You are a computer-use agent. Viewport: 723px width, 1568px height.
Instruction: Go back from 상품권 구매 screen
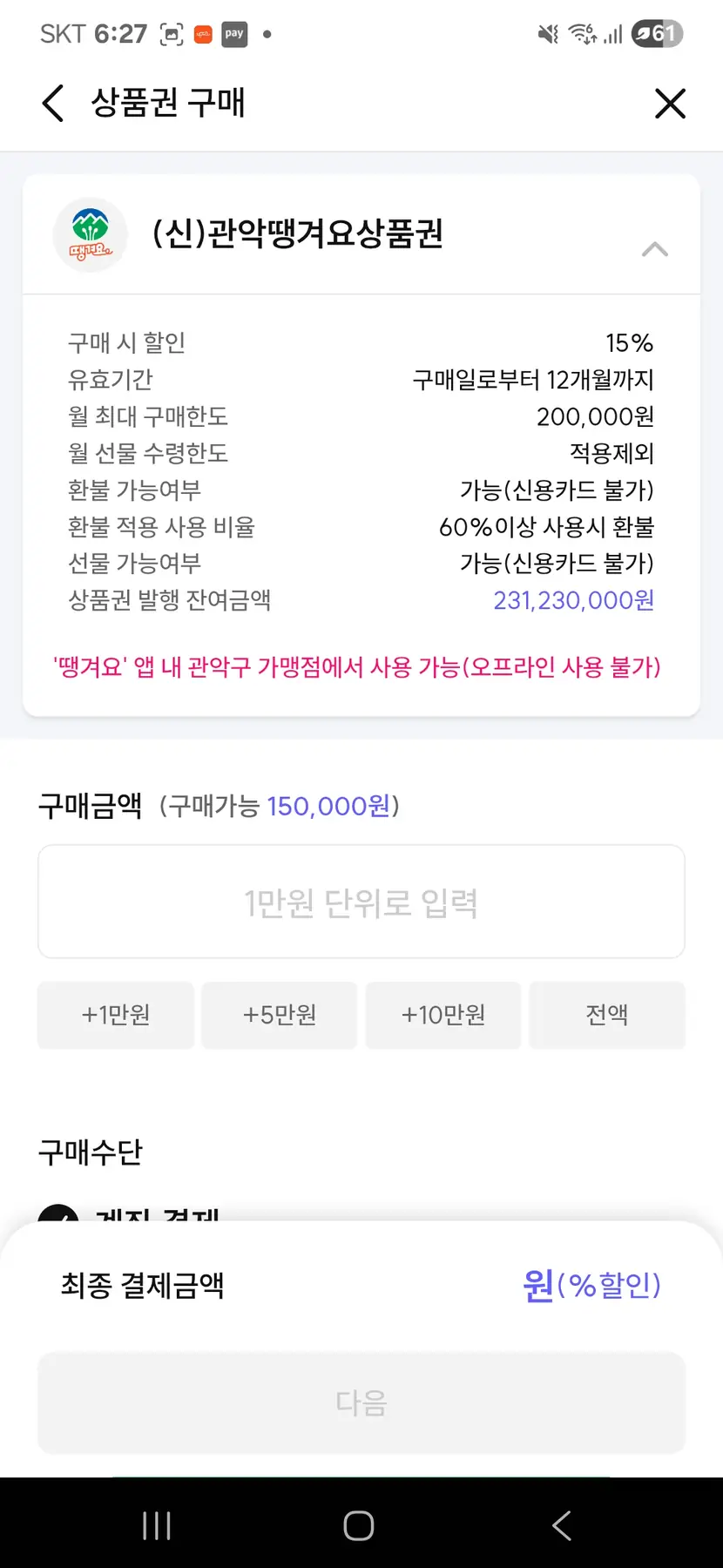[x=53, y=104]
